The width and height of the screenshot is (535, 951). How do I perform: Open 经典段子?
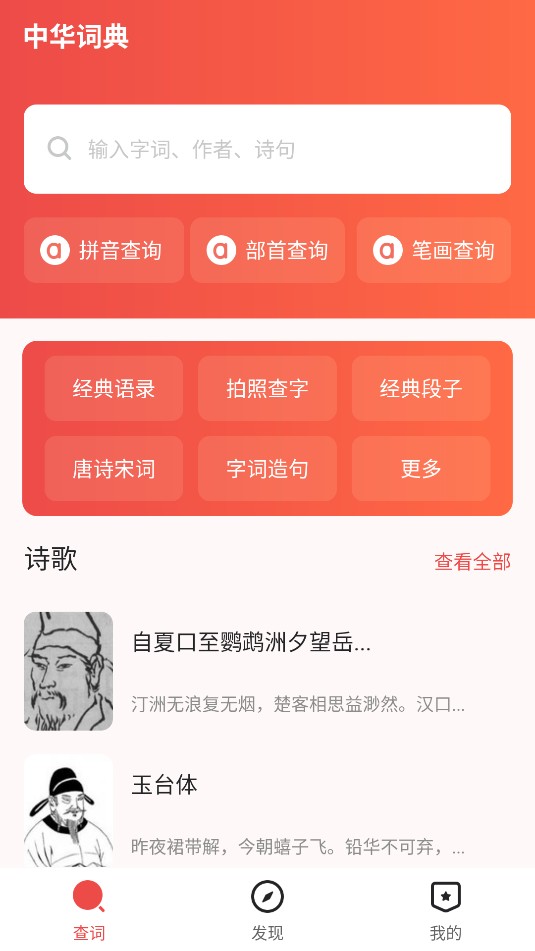[x=421, y=388]
